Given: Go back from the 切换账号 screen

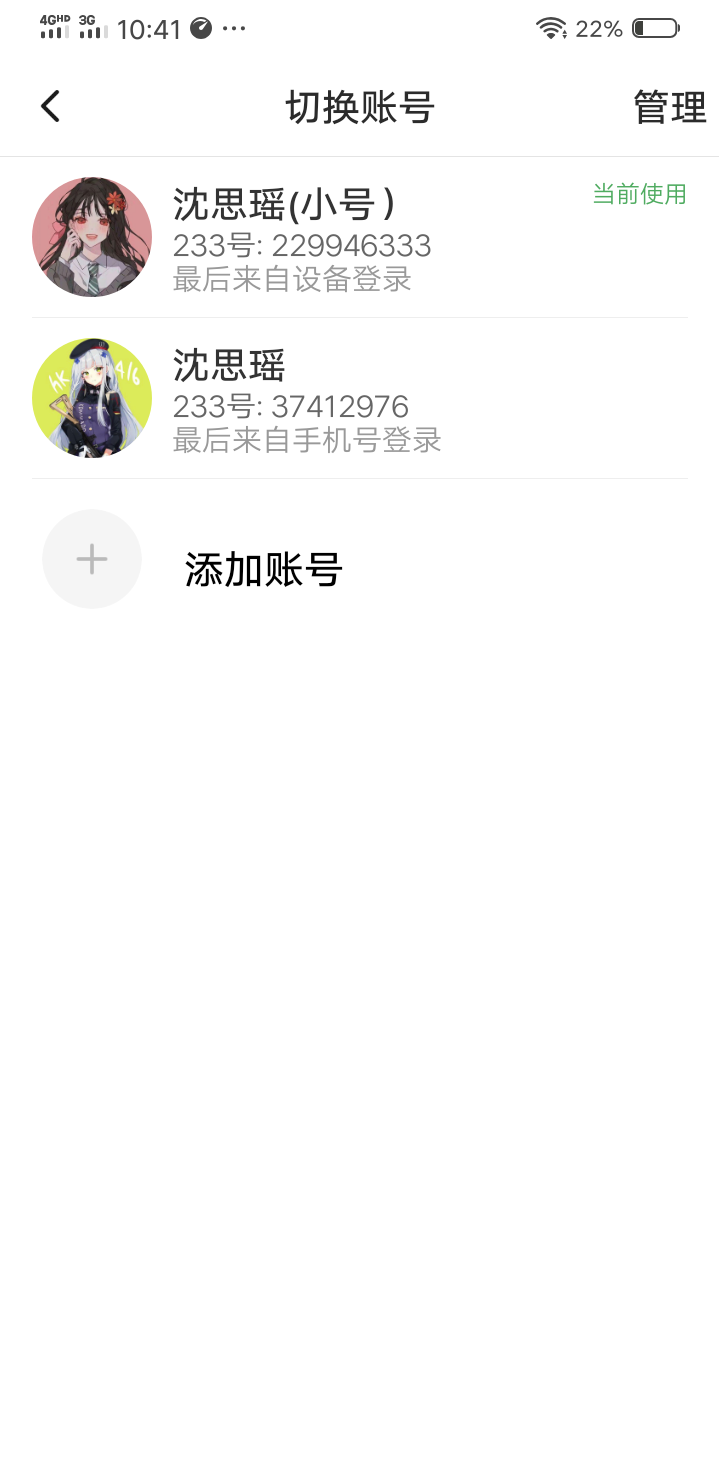Looking at the screenshot, I should click(x=50, y=107).
